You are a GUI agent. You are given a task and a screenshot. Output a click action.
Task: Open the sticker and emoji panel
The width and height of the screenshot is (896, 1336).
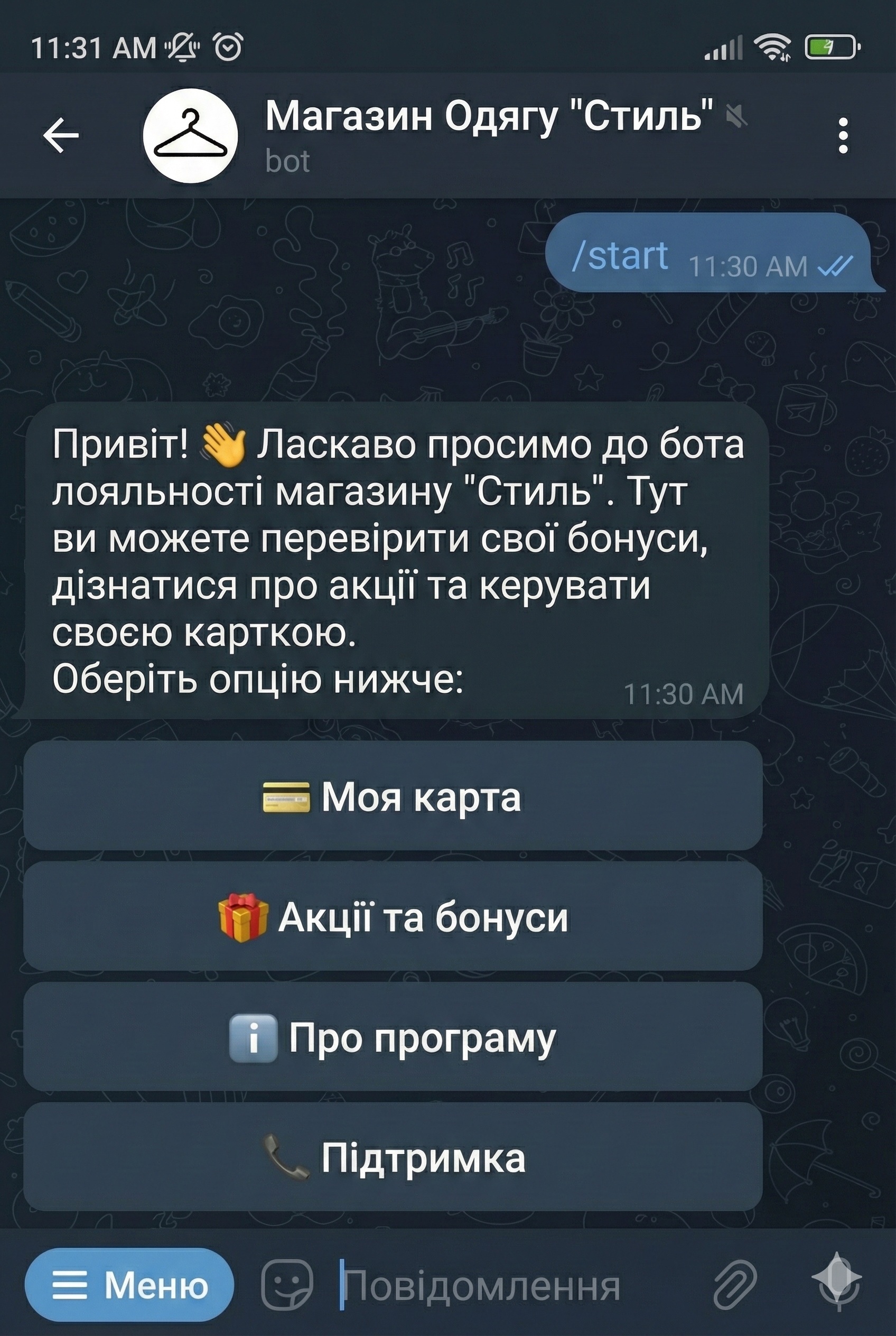(287, 1286)
